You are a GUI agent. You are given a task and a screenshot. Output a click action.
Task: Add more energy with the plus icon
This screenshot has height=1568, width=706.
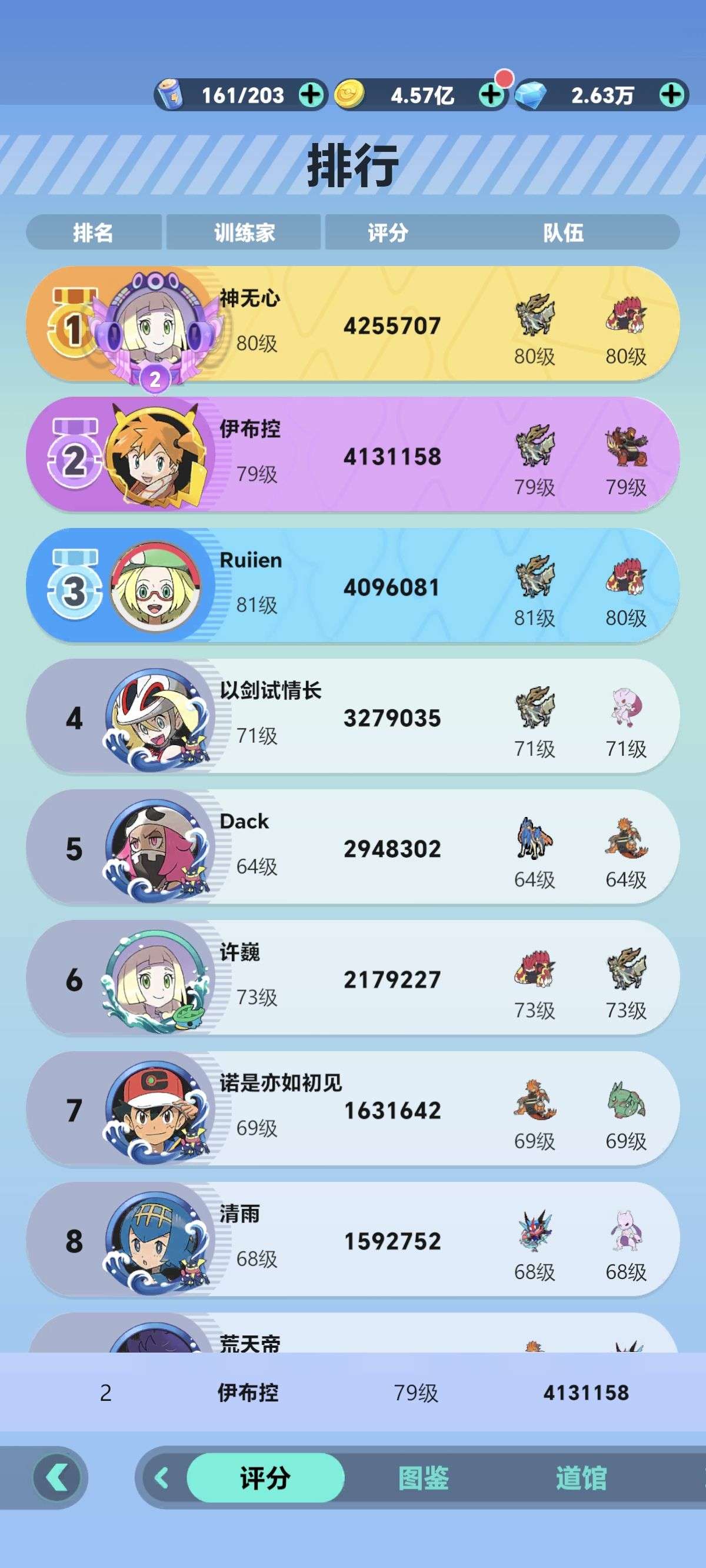point(311,94)
